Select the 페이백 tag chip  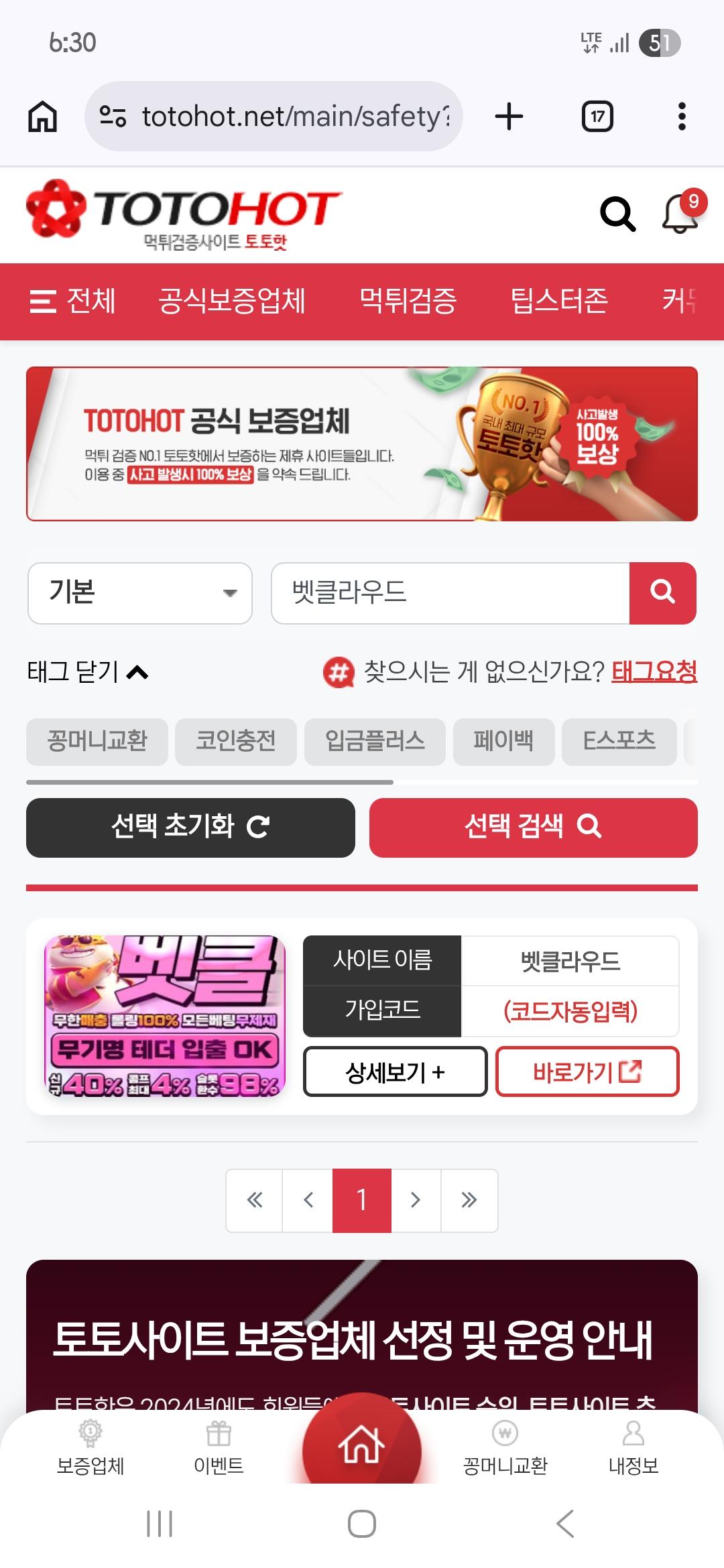coord(503,741)
